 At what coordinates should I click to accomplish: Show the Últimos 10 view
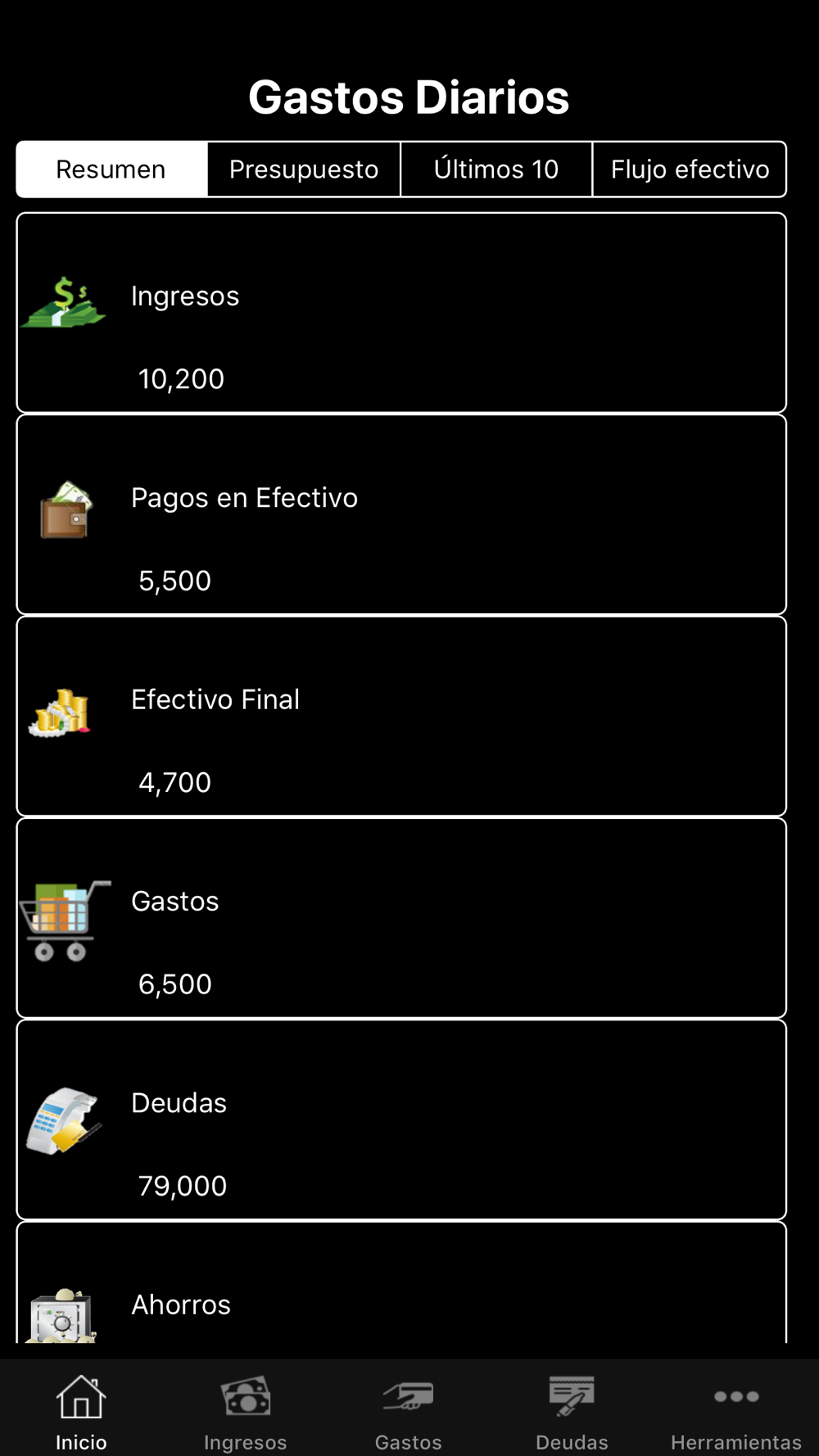496,170
